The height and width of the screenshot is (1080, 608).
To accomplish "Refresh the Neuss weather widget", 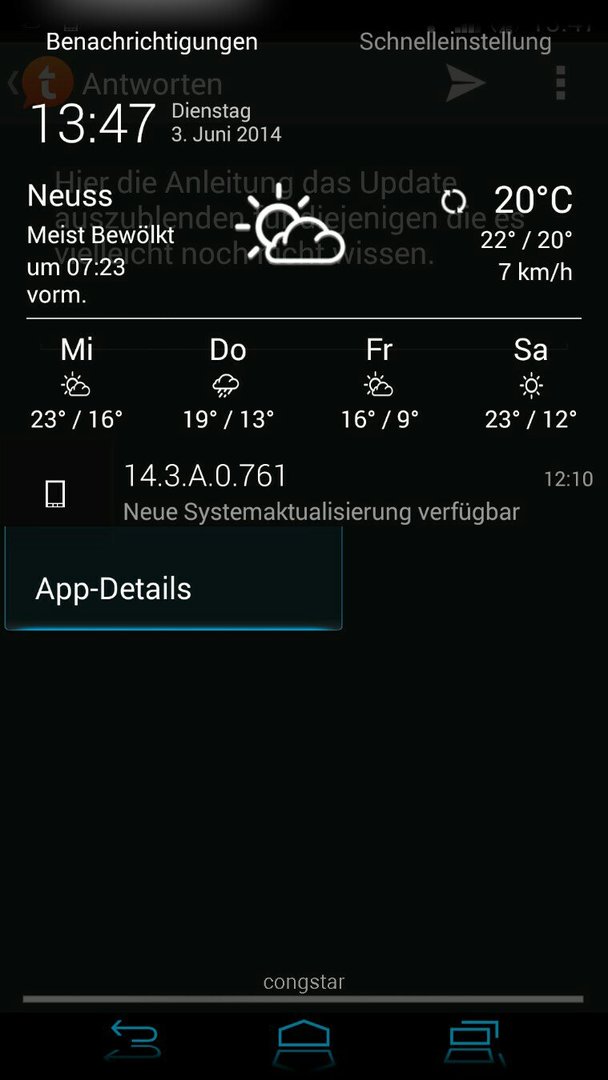I will pyautogui.click(x=454, y=202).
